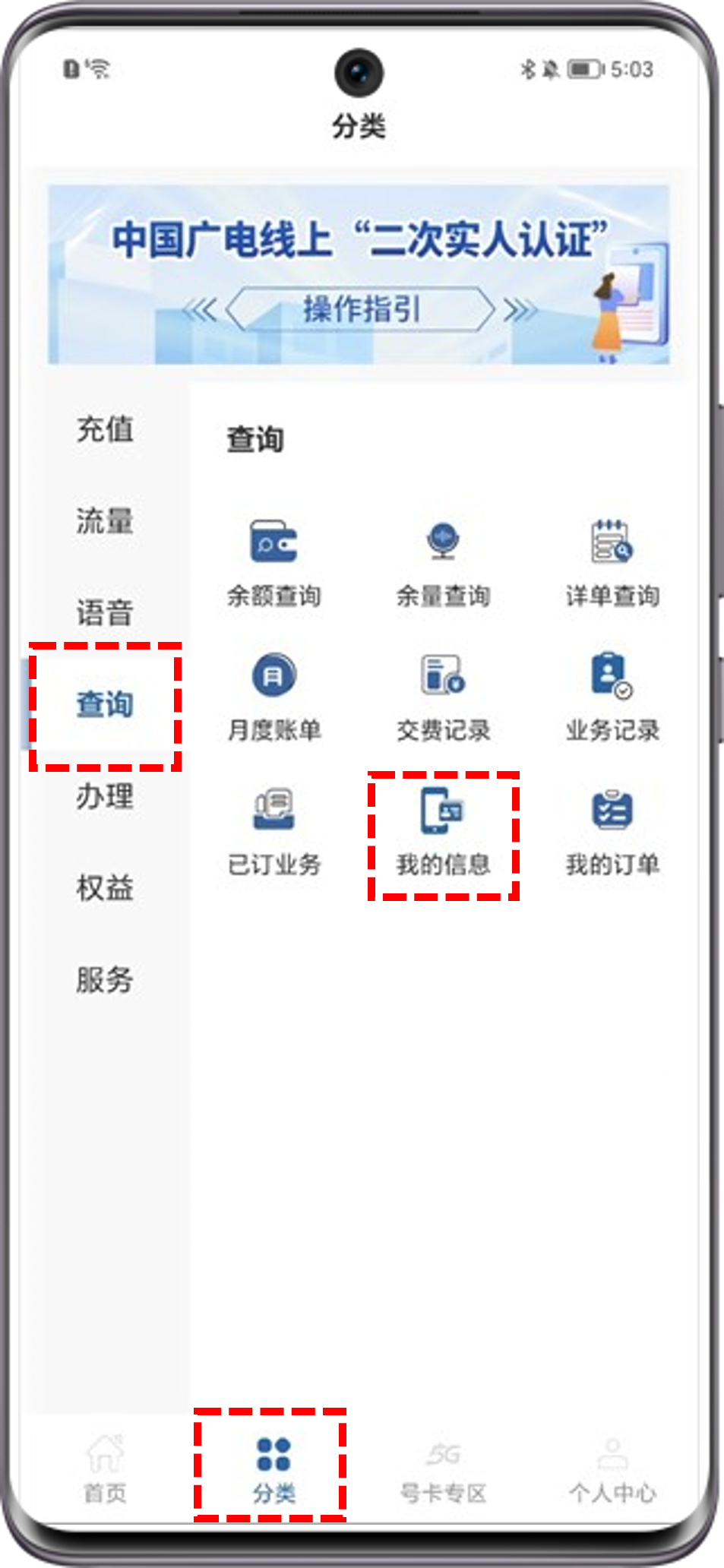
Task: Open 我的信息 my information
Action: tap(443, 831)
